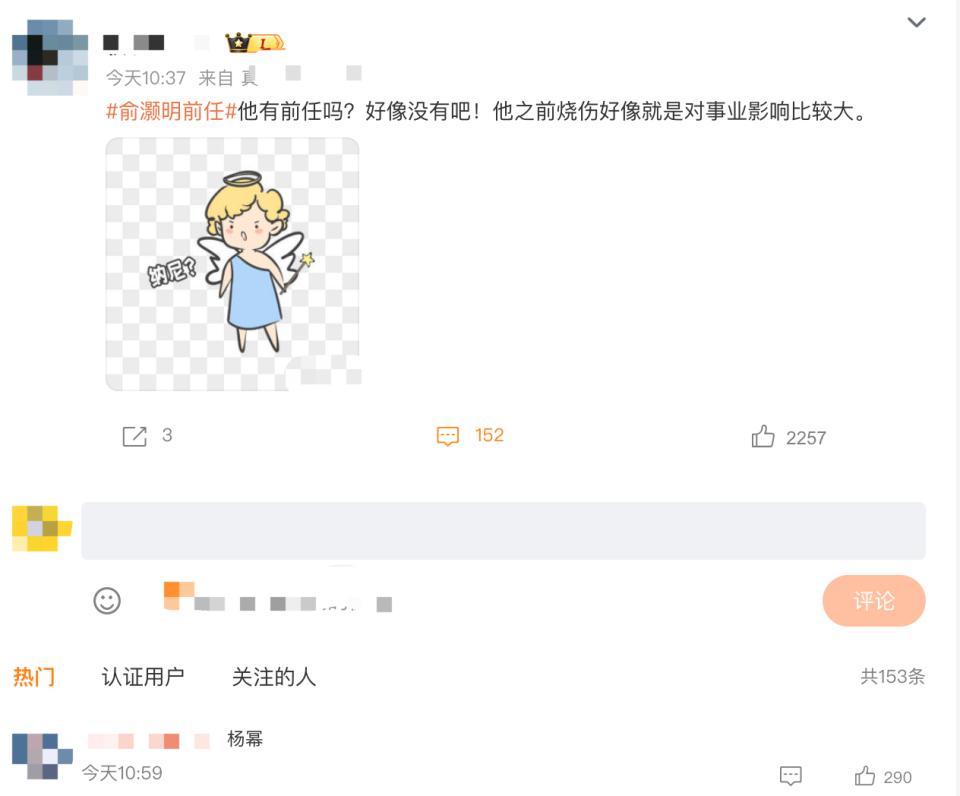Switch to the 热门 tab

pyautogui.click(x=33, y=677)
